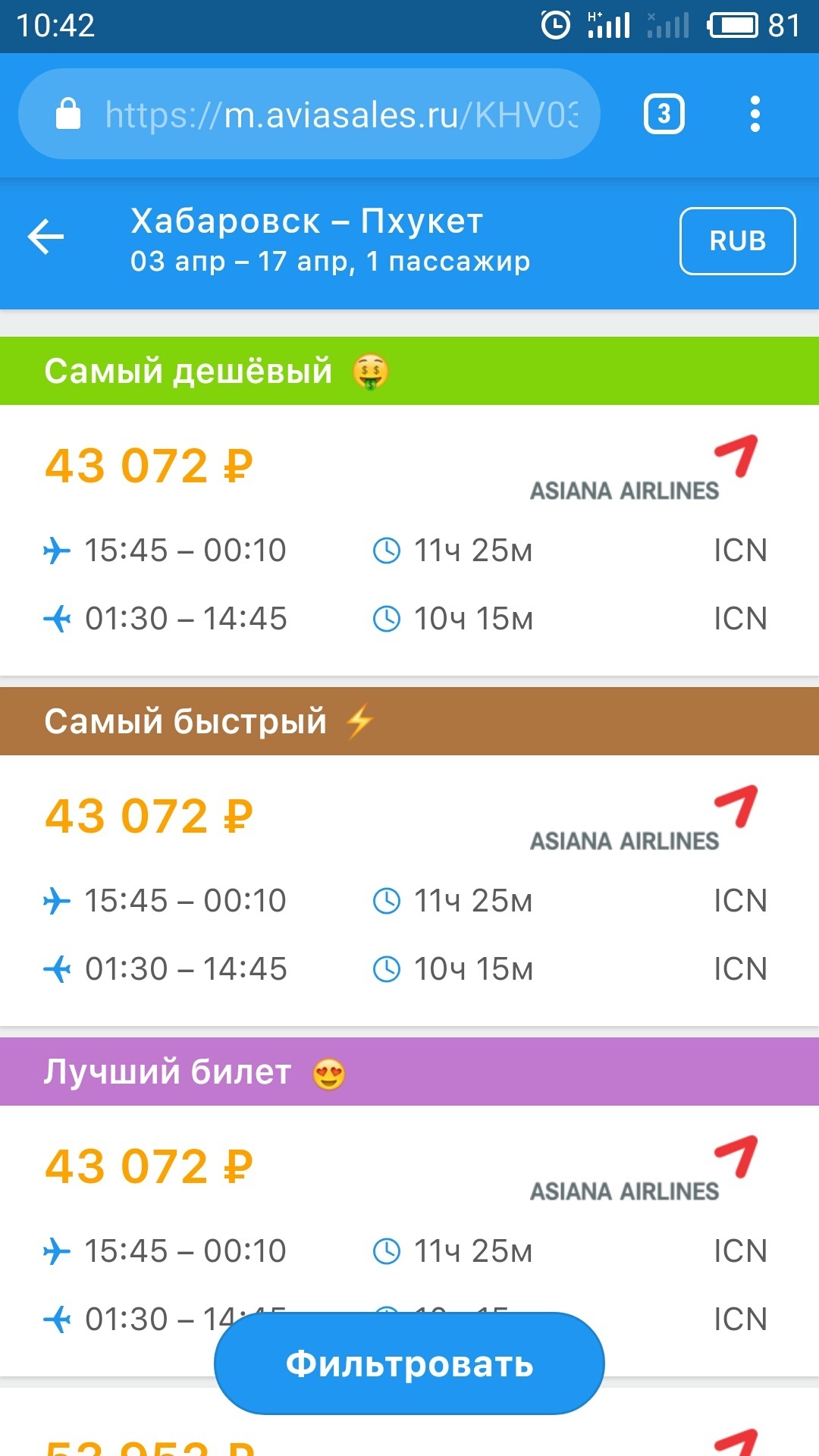The image size is (819, 1456).
Task: Change currency with the RUB button
Action: click(737, 241)
